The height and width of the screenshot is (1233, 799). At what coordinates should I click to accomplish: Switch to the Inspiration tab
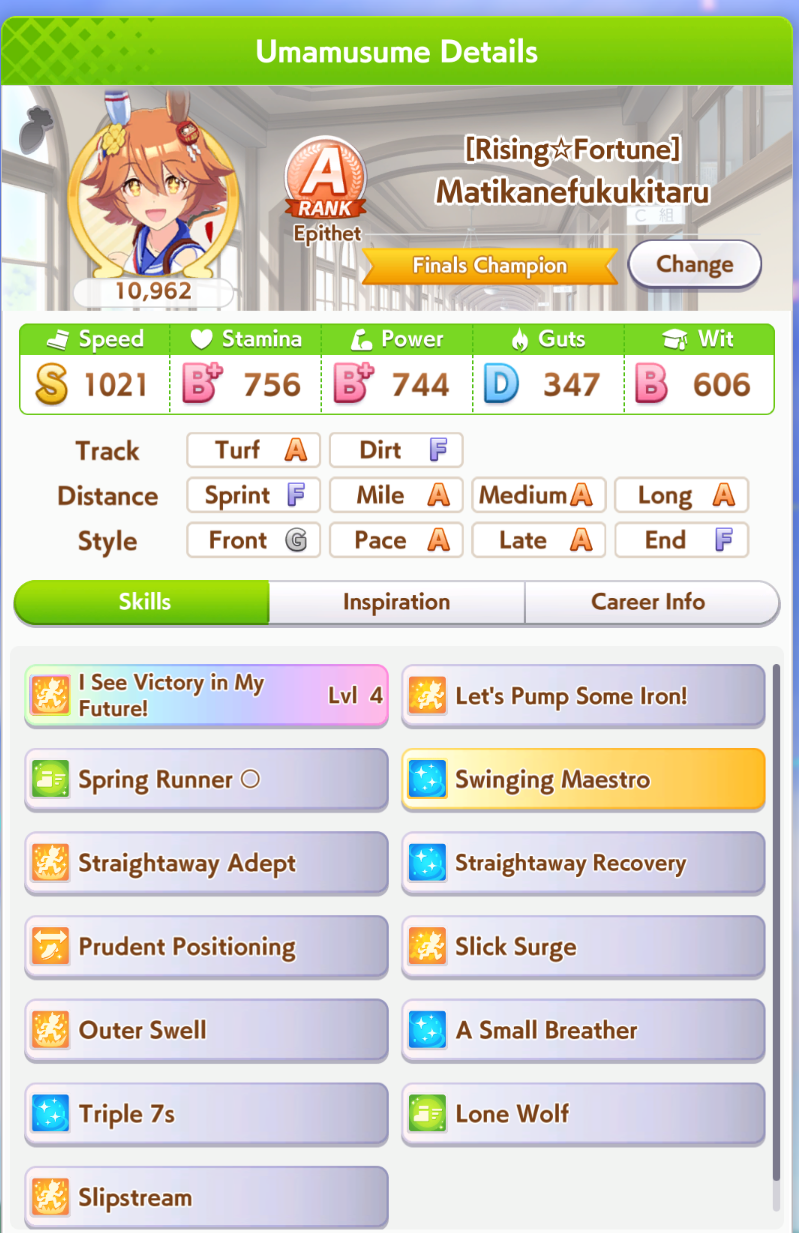point(396,602)
